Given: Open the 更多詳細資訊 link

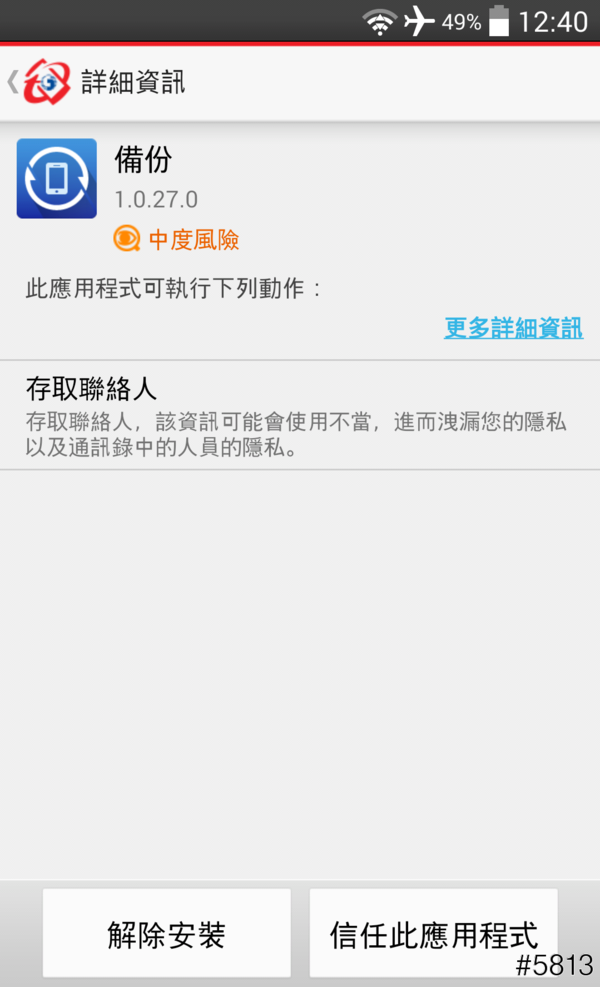Looking at the screenshot, I should pos(513,328).
